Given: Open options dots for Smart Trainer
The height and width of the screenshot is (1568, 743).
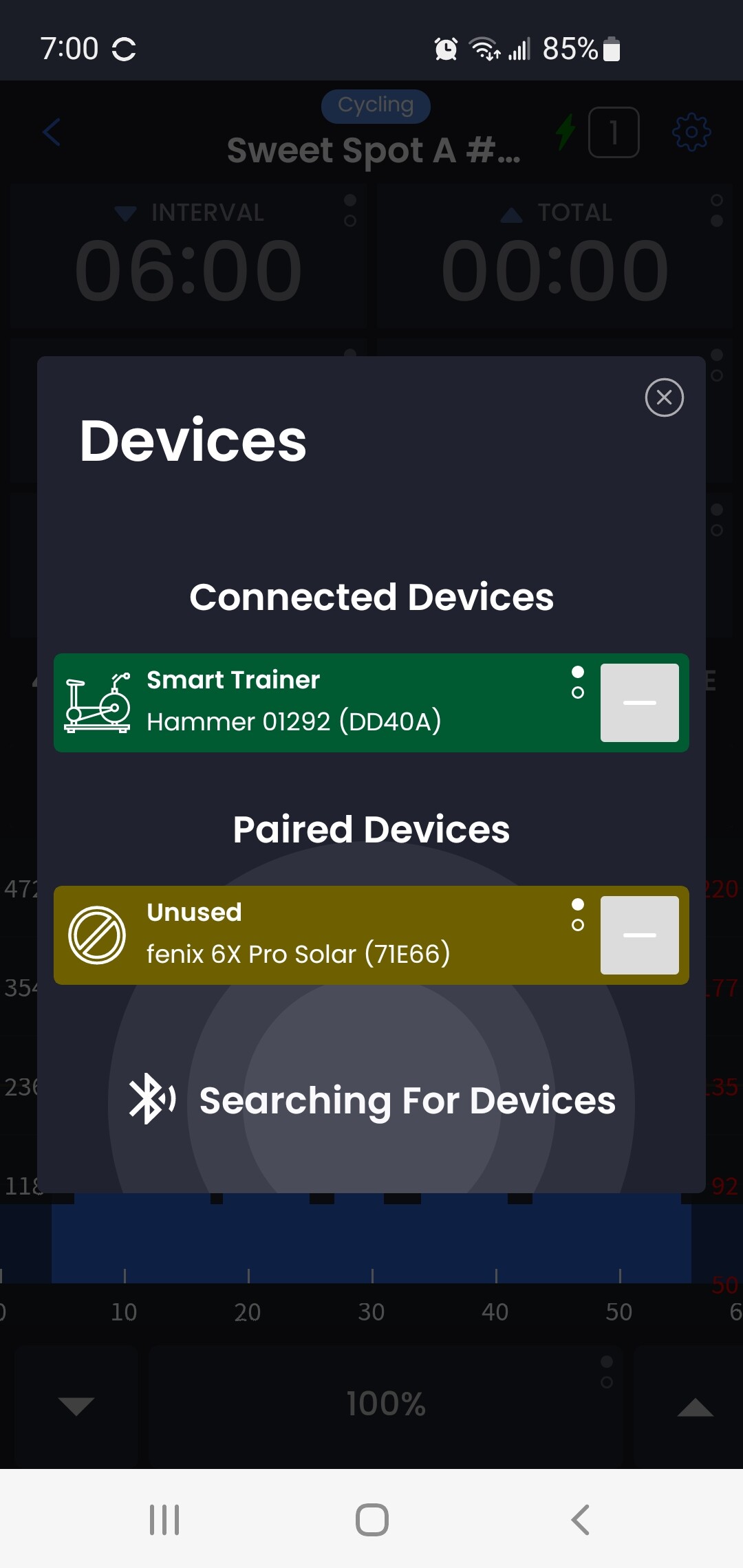Looking at the screenshot, I should pyautogui.click(x=578, y=682).
